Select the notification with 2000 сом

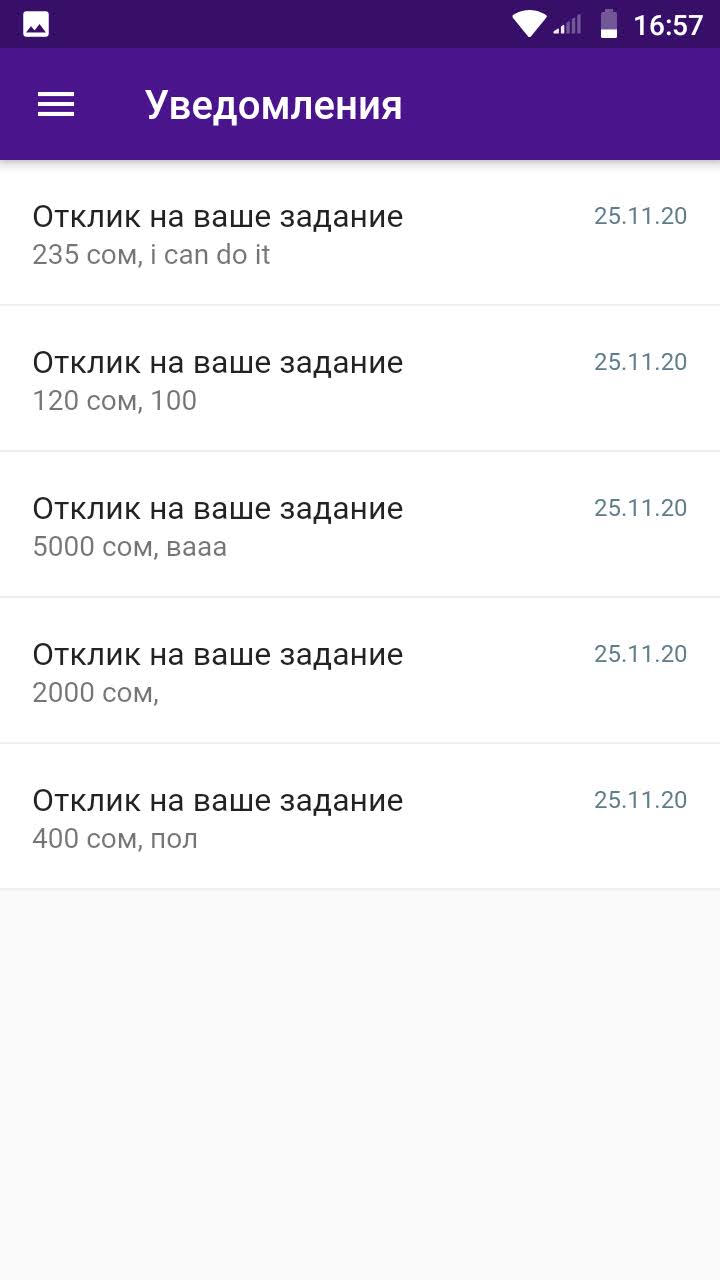pos(360,671)
